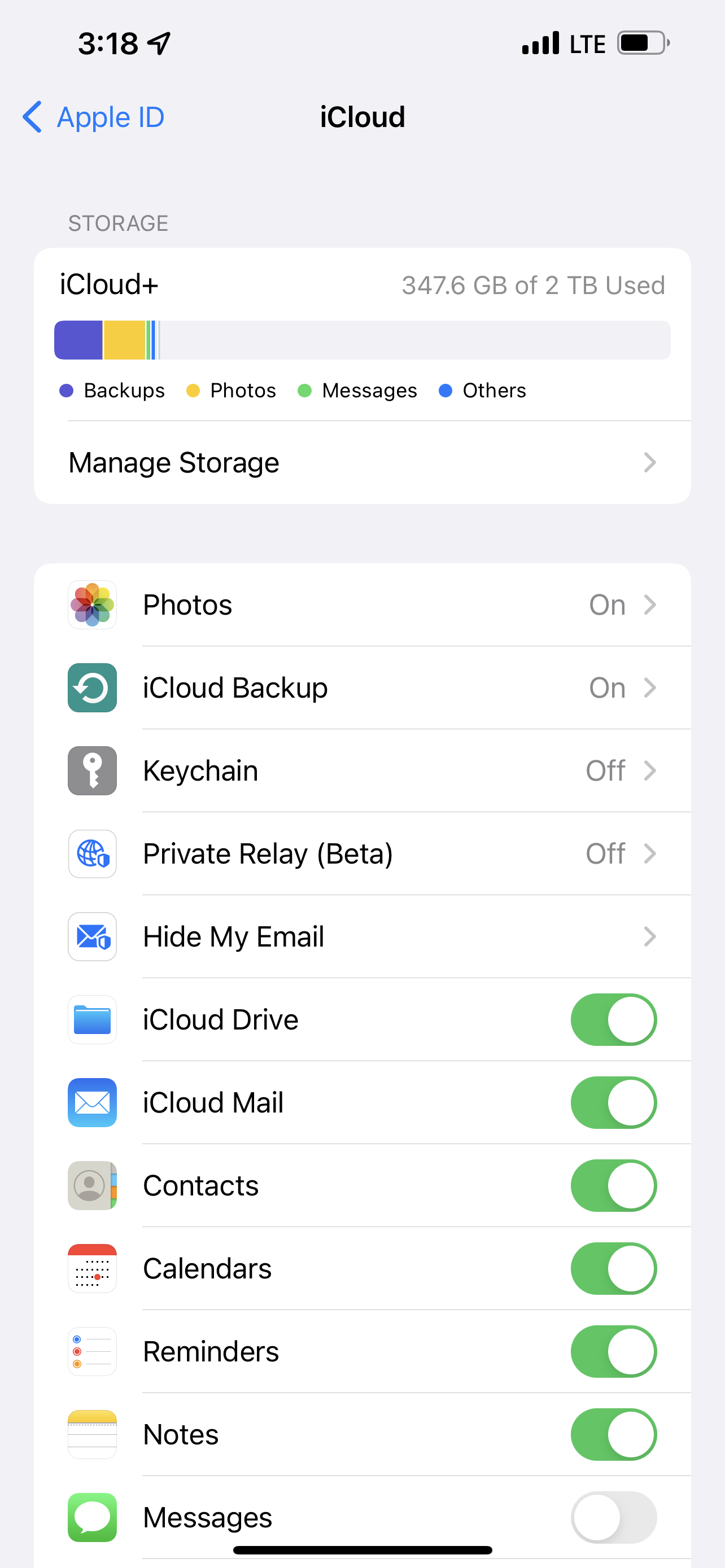Image resolution: width=725 pixels, height=1568 pixels.
Task: Enable Messages in iCloud
Action: [x=613, y=1517]
